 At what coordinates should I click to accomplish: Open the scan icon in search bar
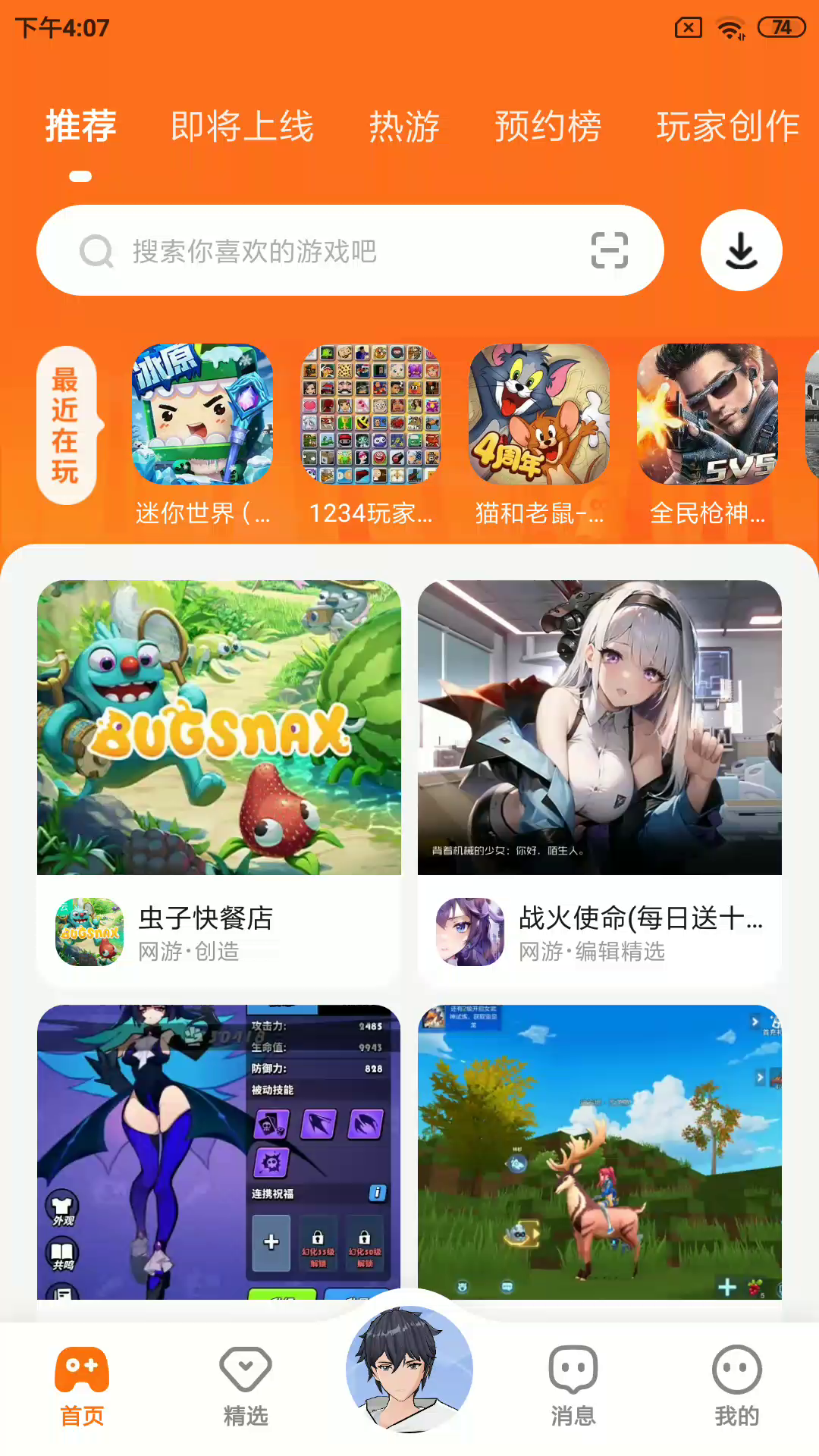(x=609, y=251)
